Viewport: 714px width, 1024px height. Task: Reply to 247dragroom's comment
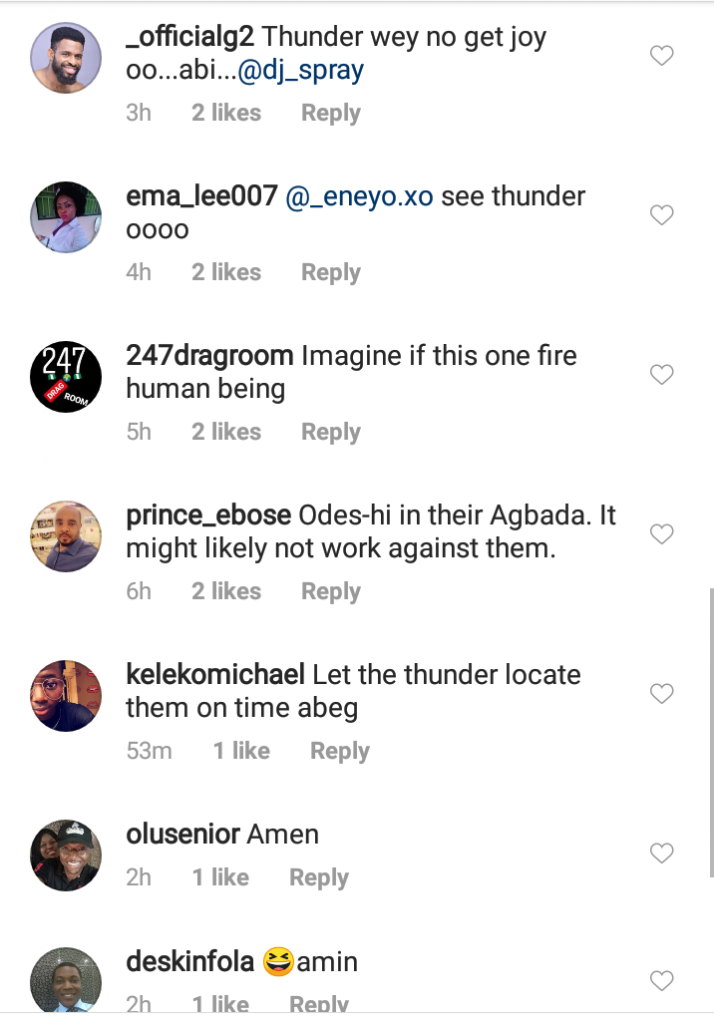coord(330,432)
